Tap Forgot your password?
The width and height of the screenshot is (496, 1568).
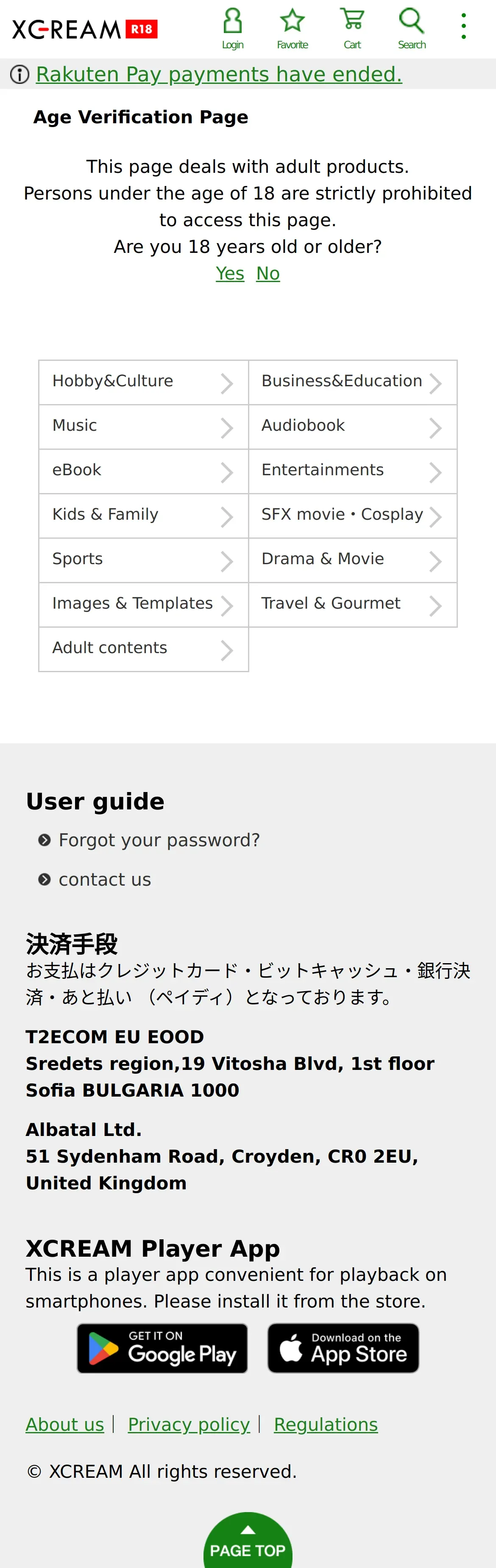(x=159, y=840)
